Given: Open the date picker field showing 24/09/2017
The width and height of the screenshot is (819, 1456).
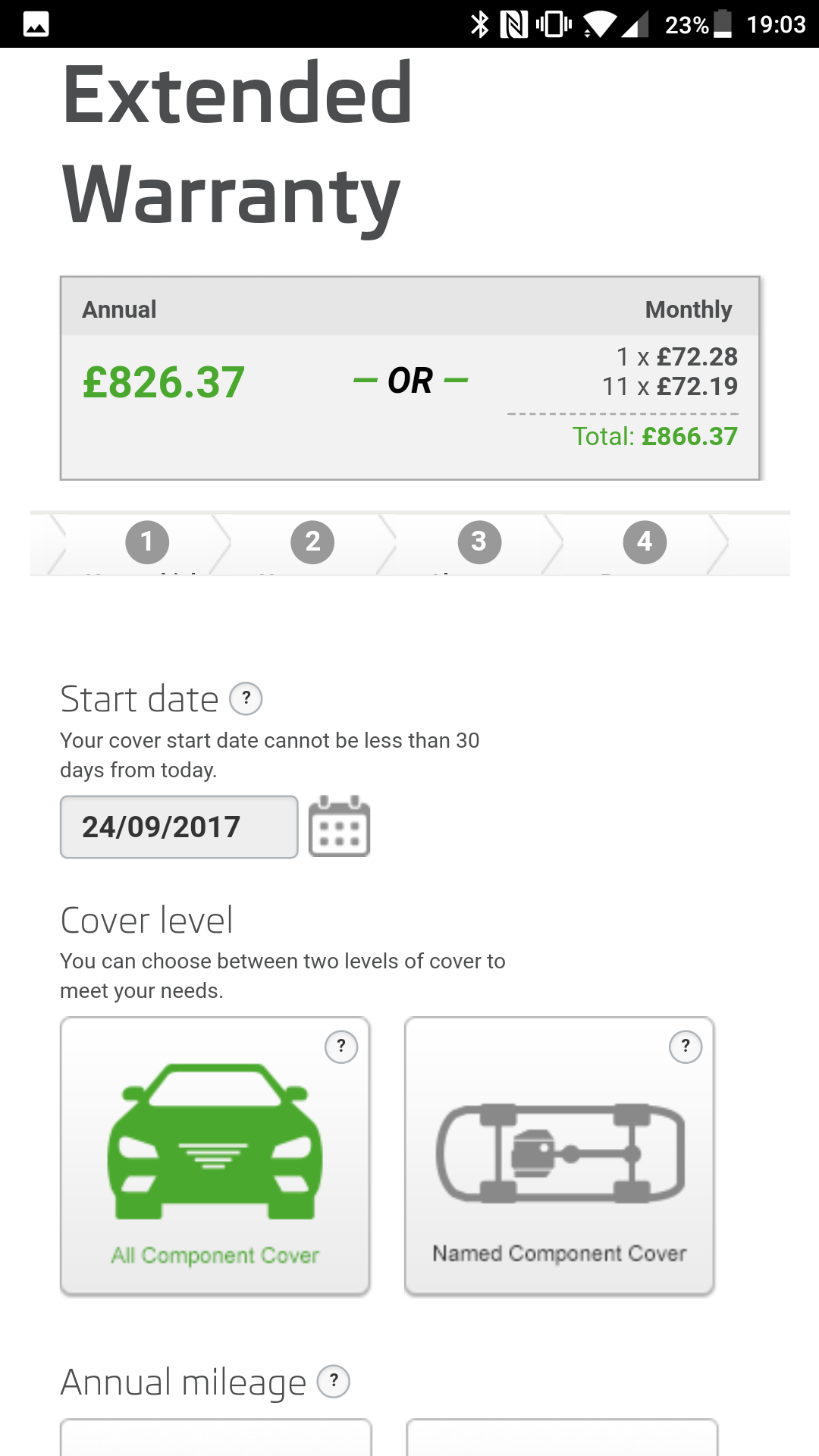Looking at the screenshot, I should (178, 827).
